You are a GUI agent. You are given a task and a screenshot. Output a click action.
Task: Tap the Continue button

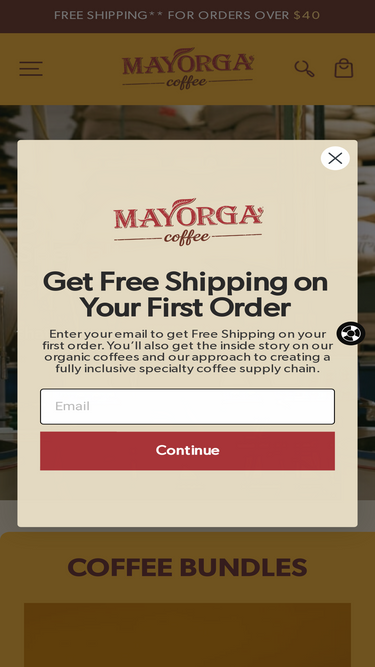click(x=188, y=450)
